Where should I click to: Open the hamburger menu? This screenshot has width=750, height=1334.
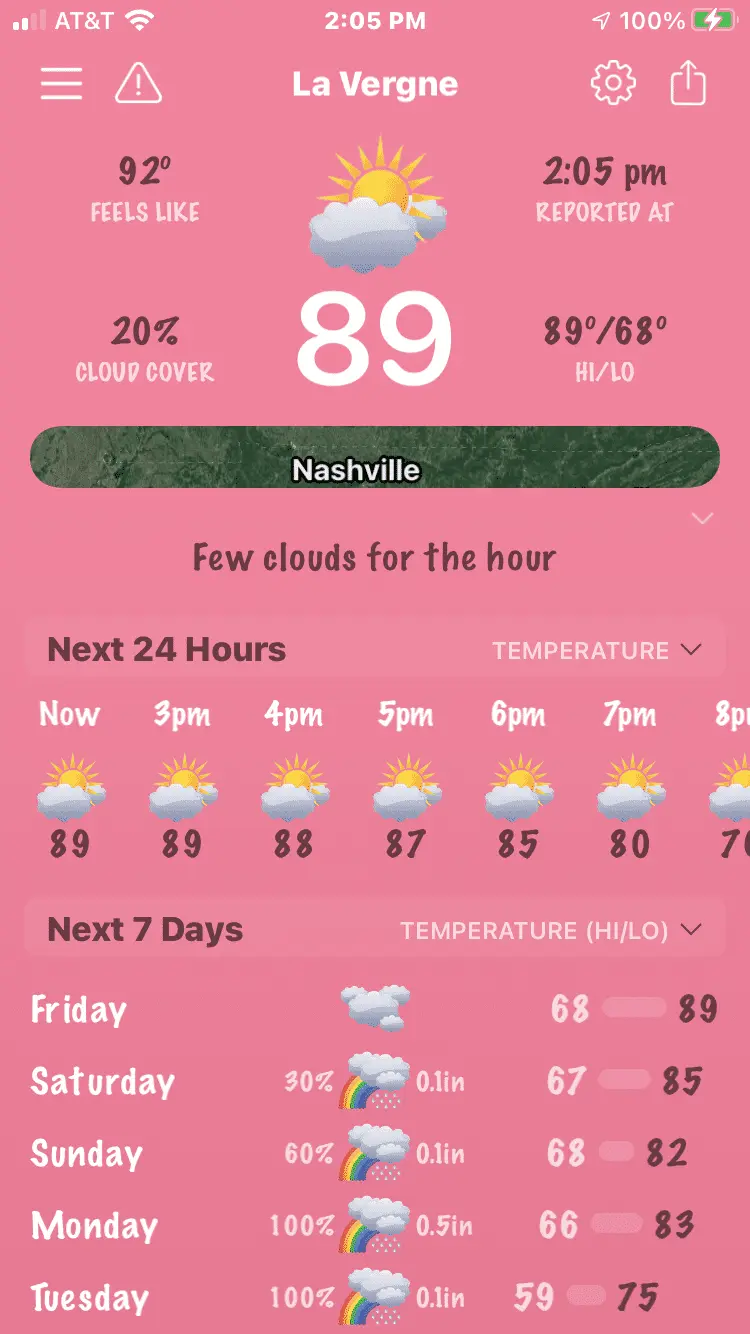tap(61, 84)
